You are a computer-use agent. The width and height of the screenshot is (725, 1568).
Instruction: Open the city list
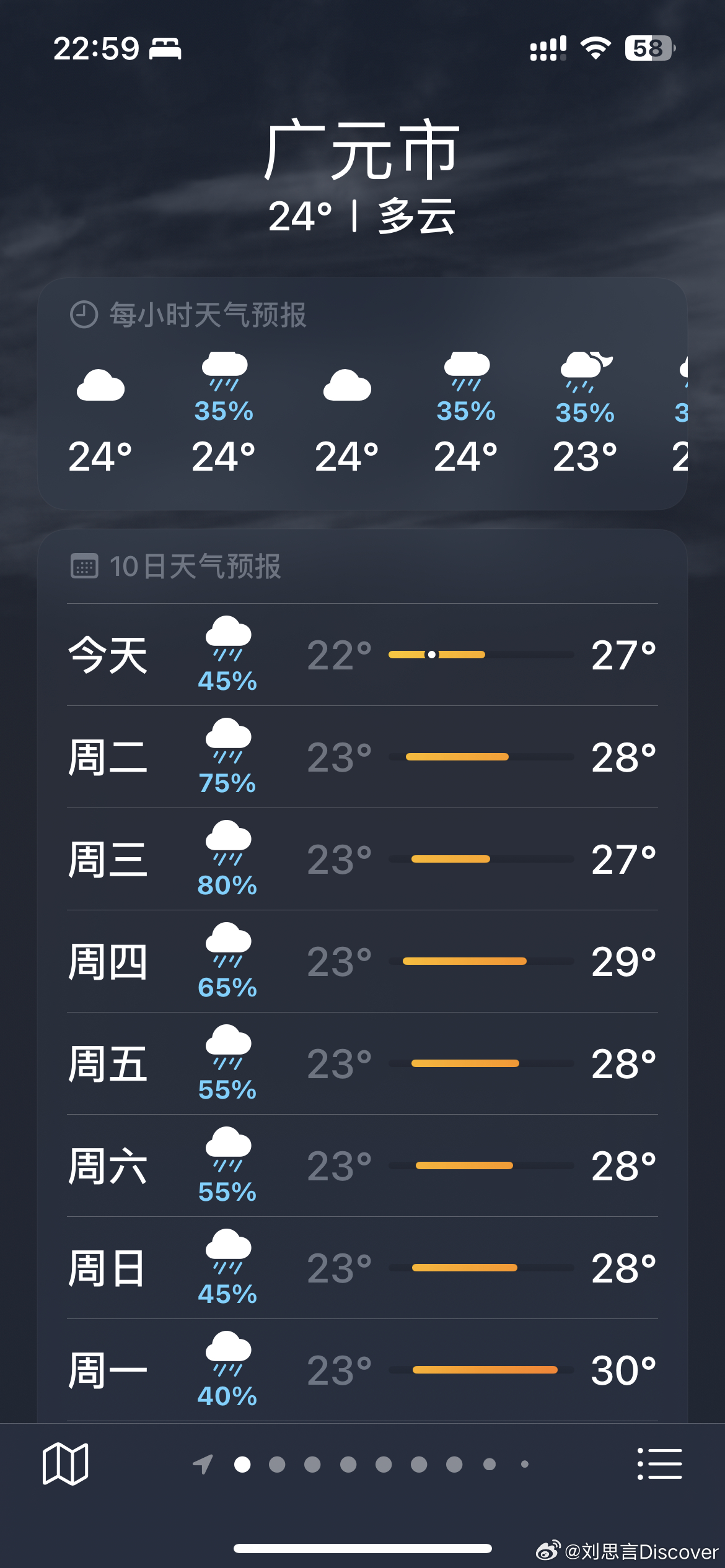click(x=660, y=1464)
